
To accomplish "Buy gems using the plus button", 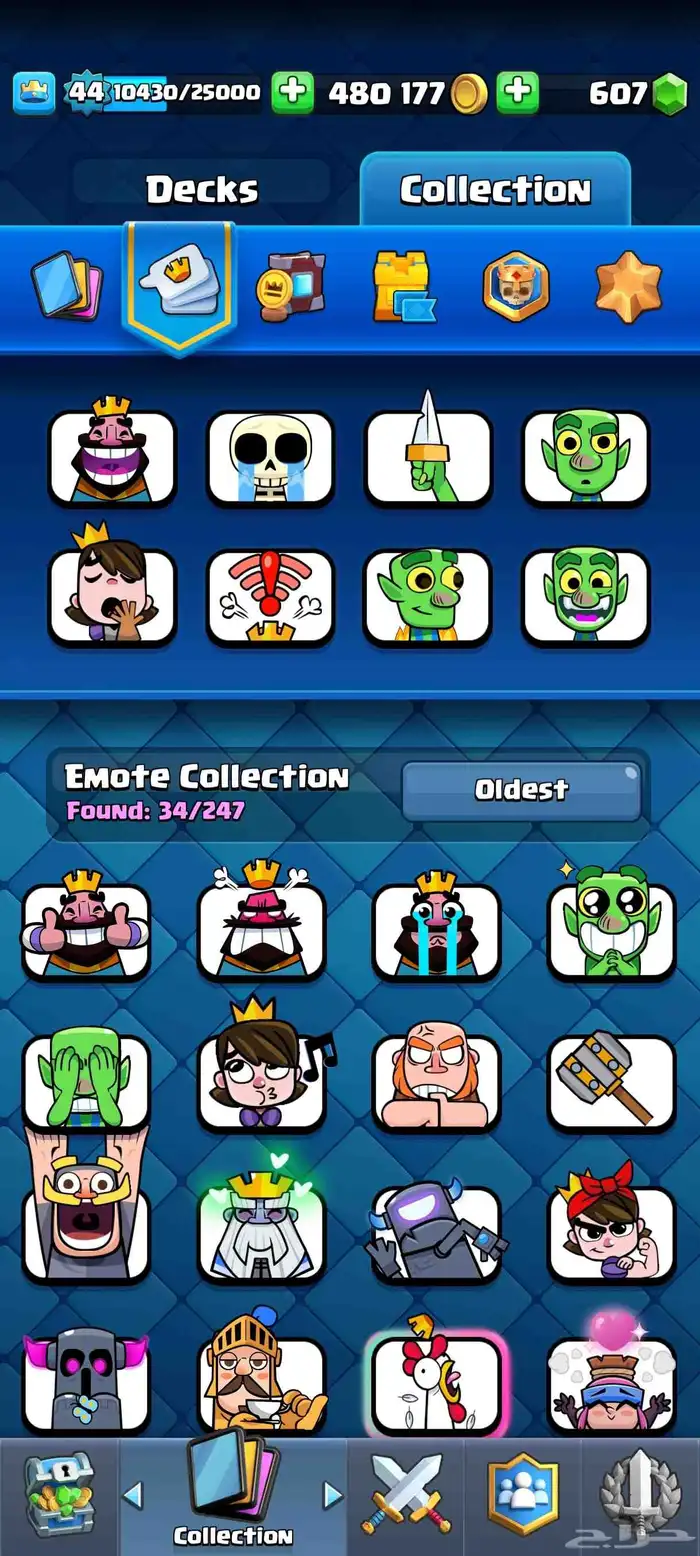I will tap(517, 93).
